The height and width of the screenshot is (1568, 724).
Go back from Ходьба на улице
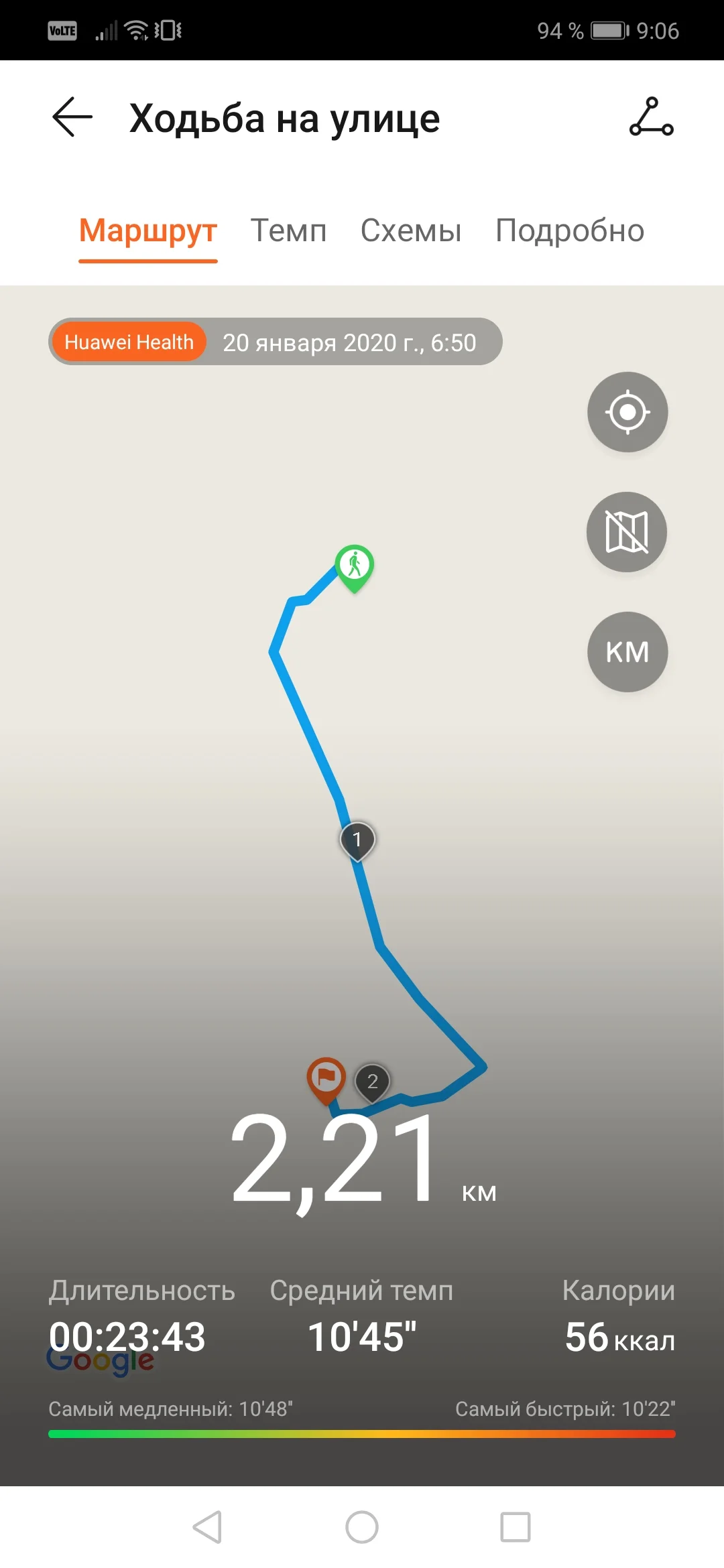pyautogui.click(x=72, y=117)
